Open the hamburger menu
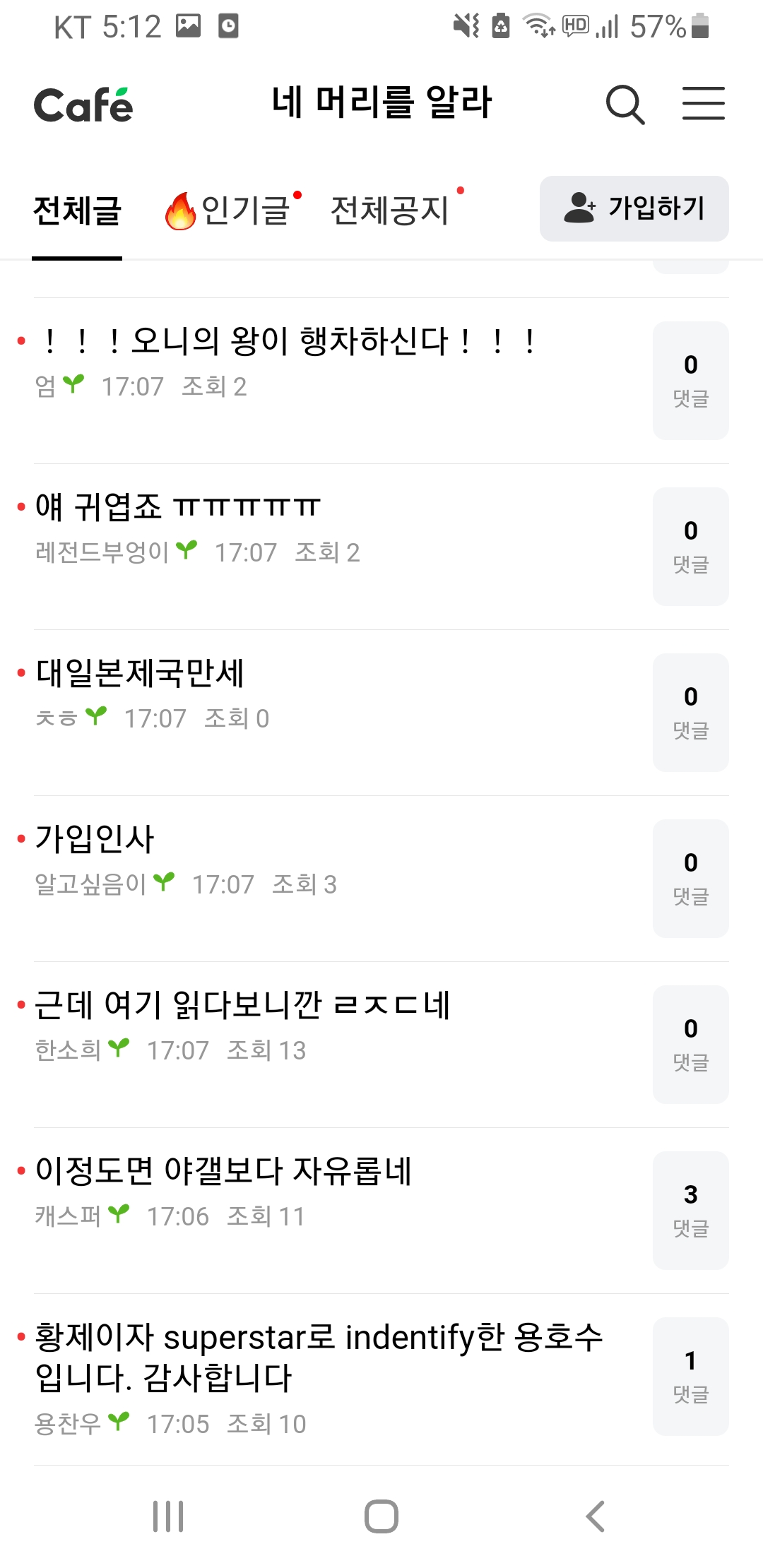 coord(703,104)
